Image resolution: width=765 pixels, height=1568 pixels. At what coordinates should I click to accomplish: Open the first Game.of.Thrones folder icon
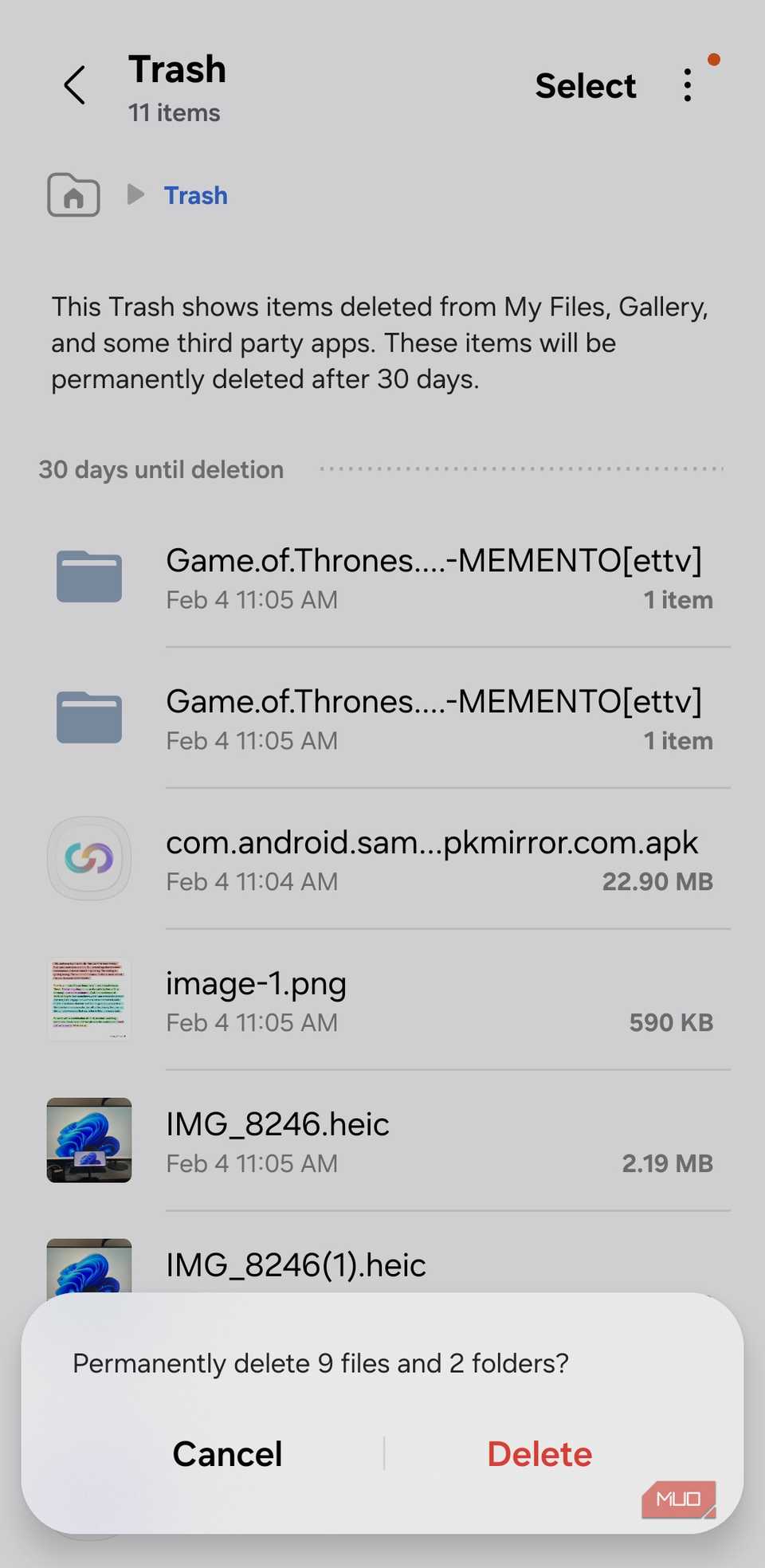(x=88, y=576)
